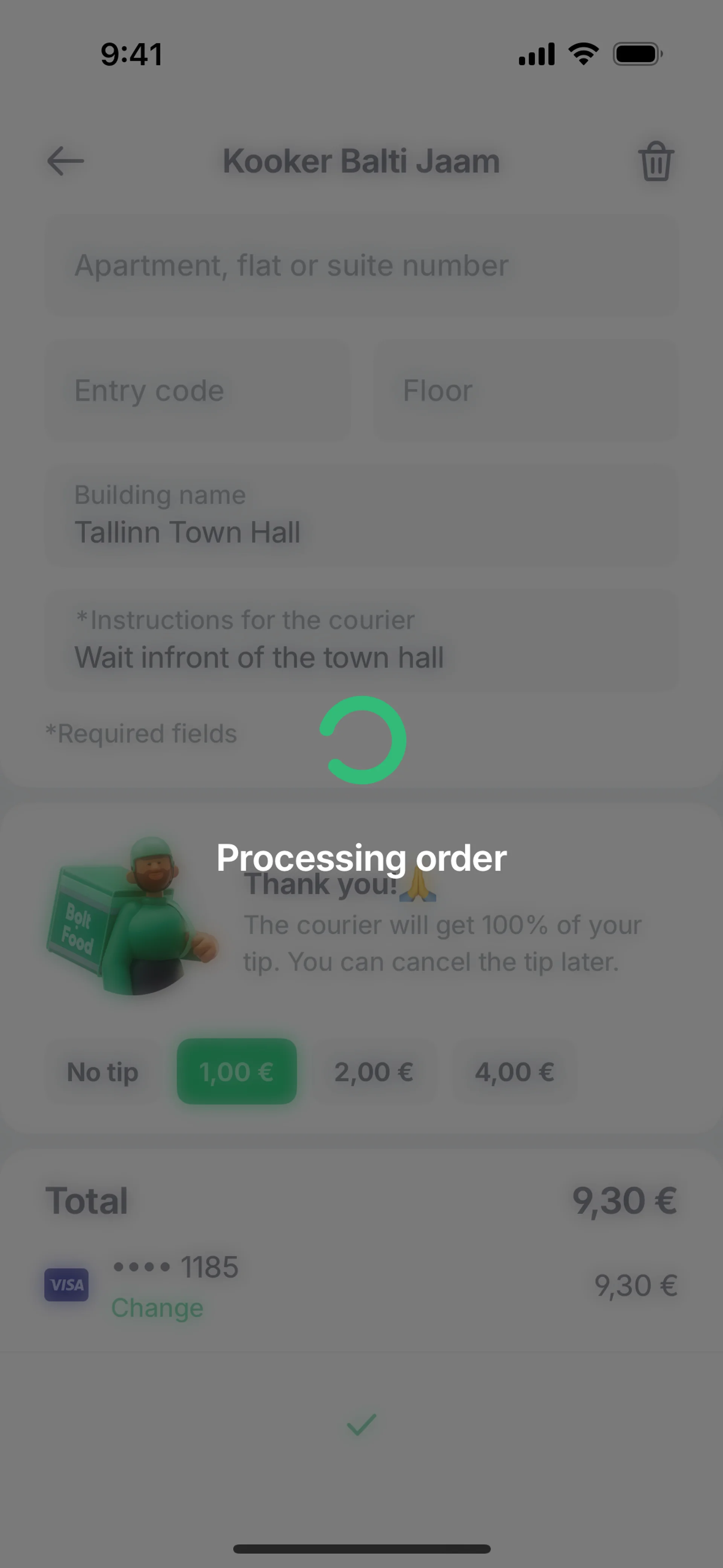Tap the Entry code field

198,390
